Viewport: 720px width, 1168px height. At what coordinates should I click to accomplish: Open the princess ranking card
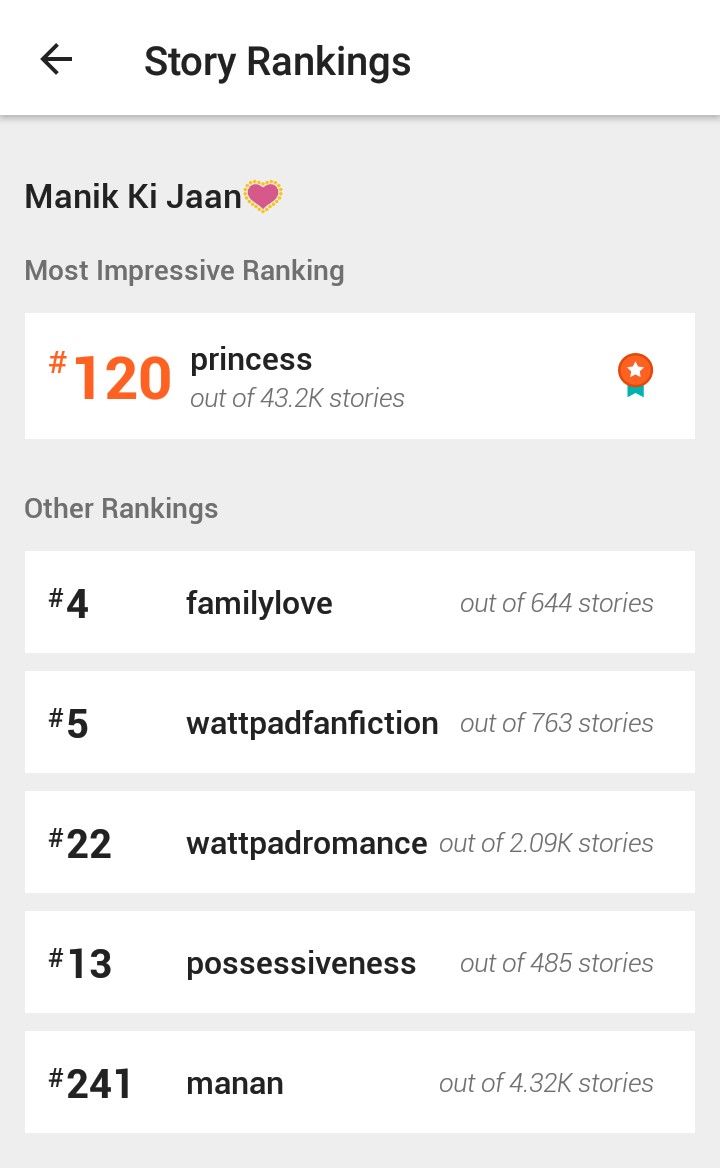pyautogui.click(x=360, y=376)
